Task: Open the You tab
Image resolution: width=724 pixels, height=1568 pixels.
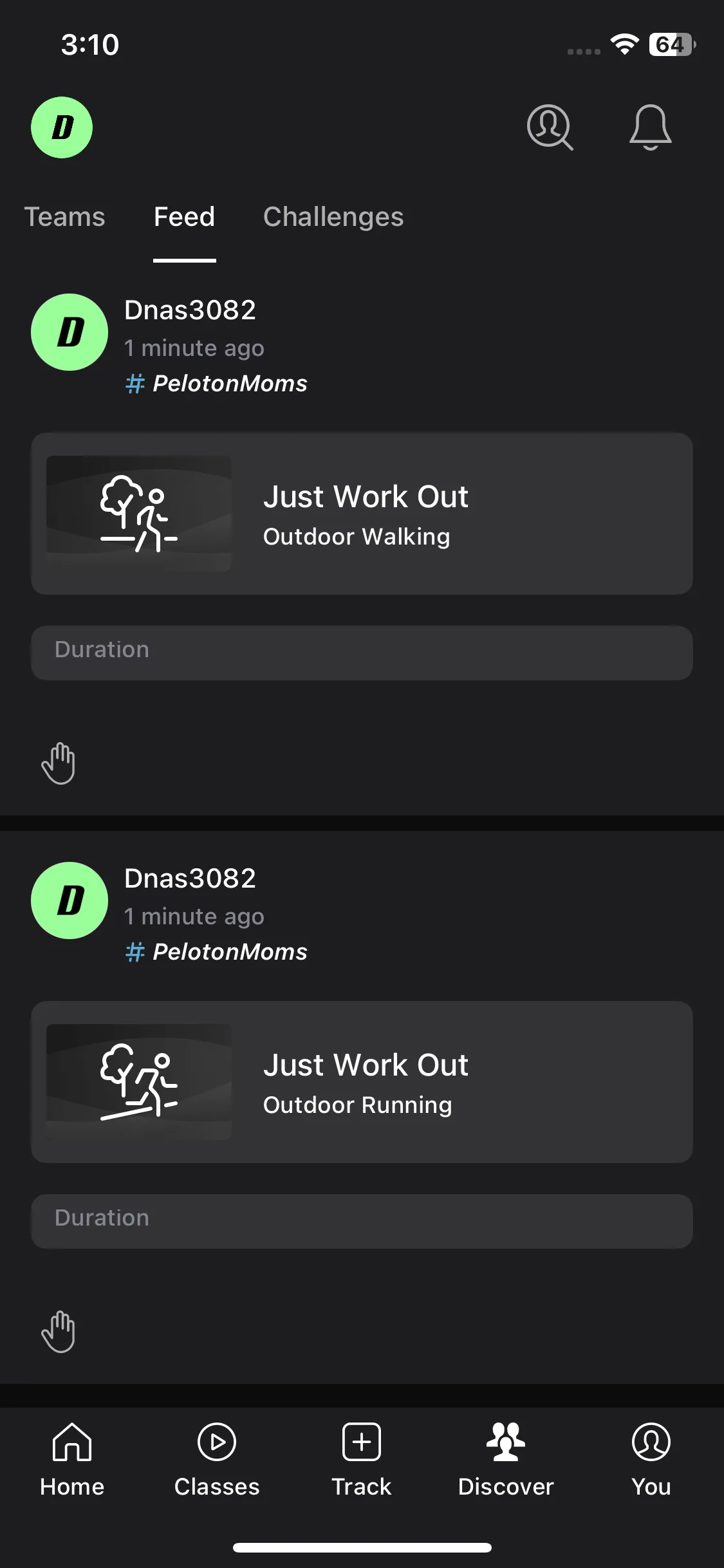Action: 651,1460
